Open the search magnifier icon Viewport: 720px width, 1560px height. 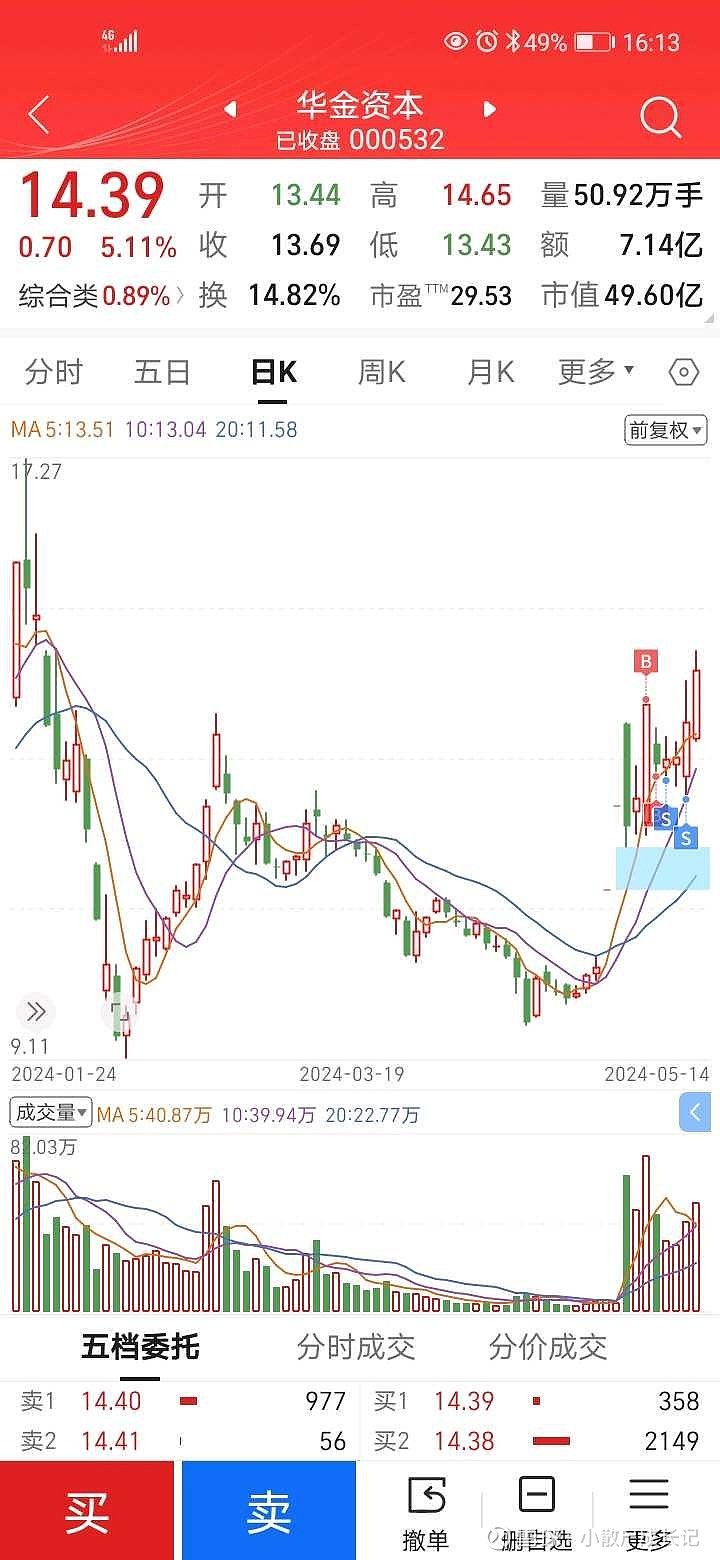coord(660,118)
